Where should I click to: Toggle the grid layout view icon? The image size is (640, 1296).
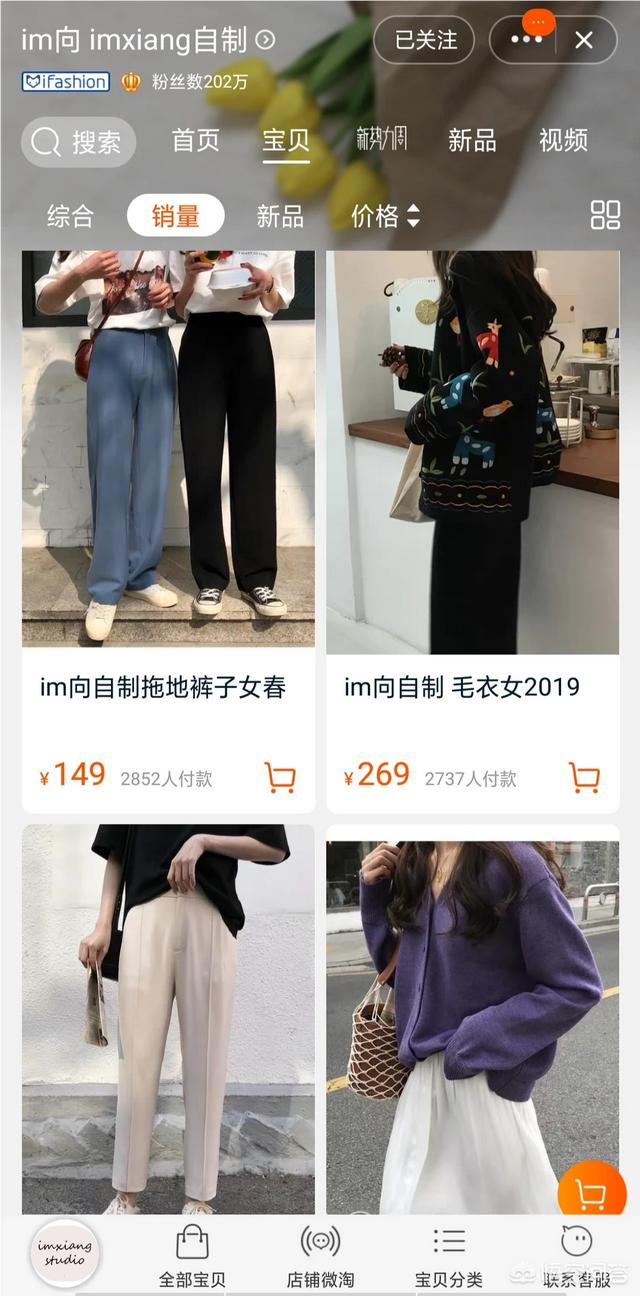click(x=605, y=215)
